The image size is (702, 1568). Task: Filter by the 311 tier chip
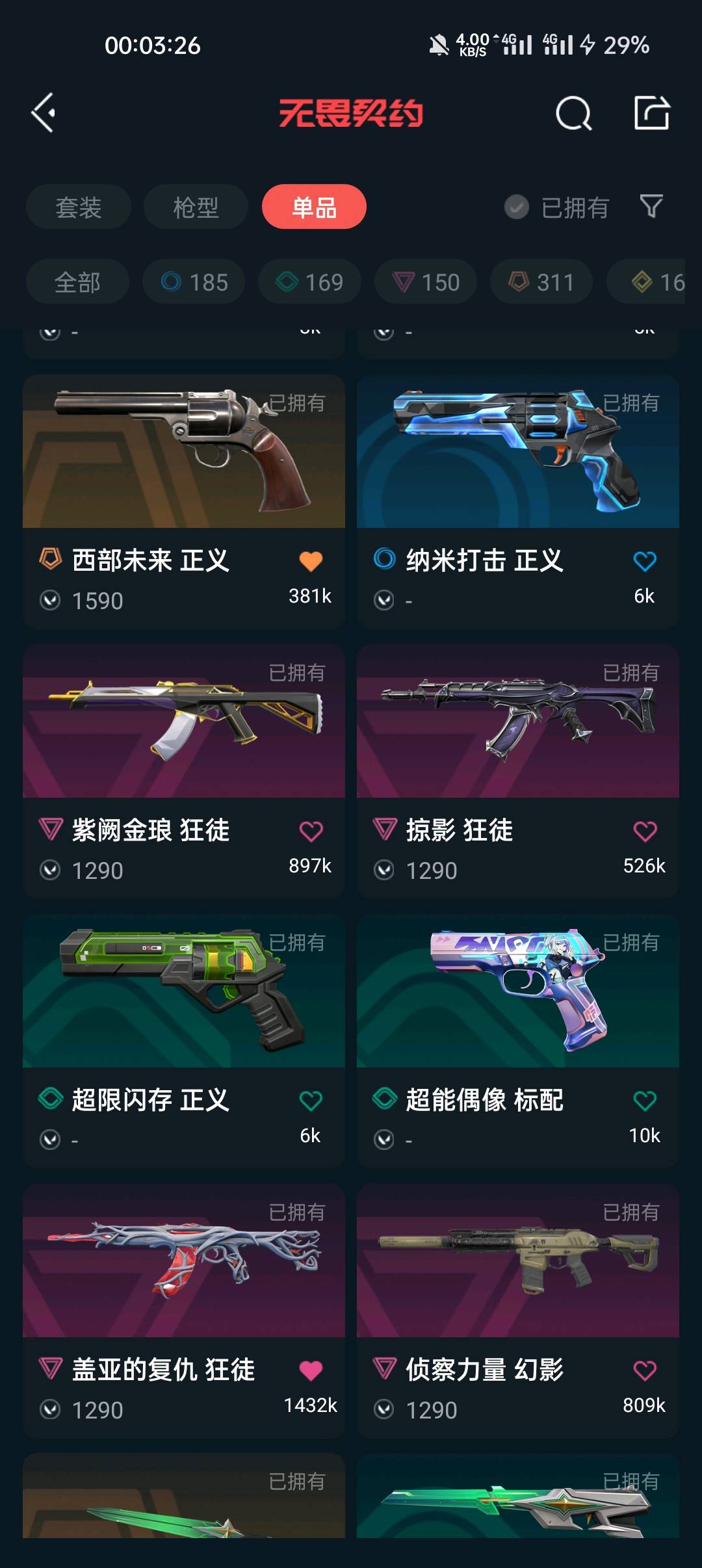(541, 282)
